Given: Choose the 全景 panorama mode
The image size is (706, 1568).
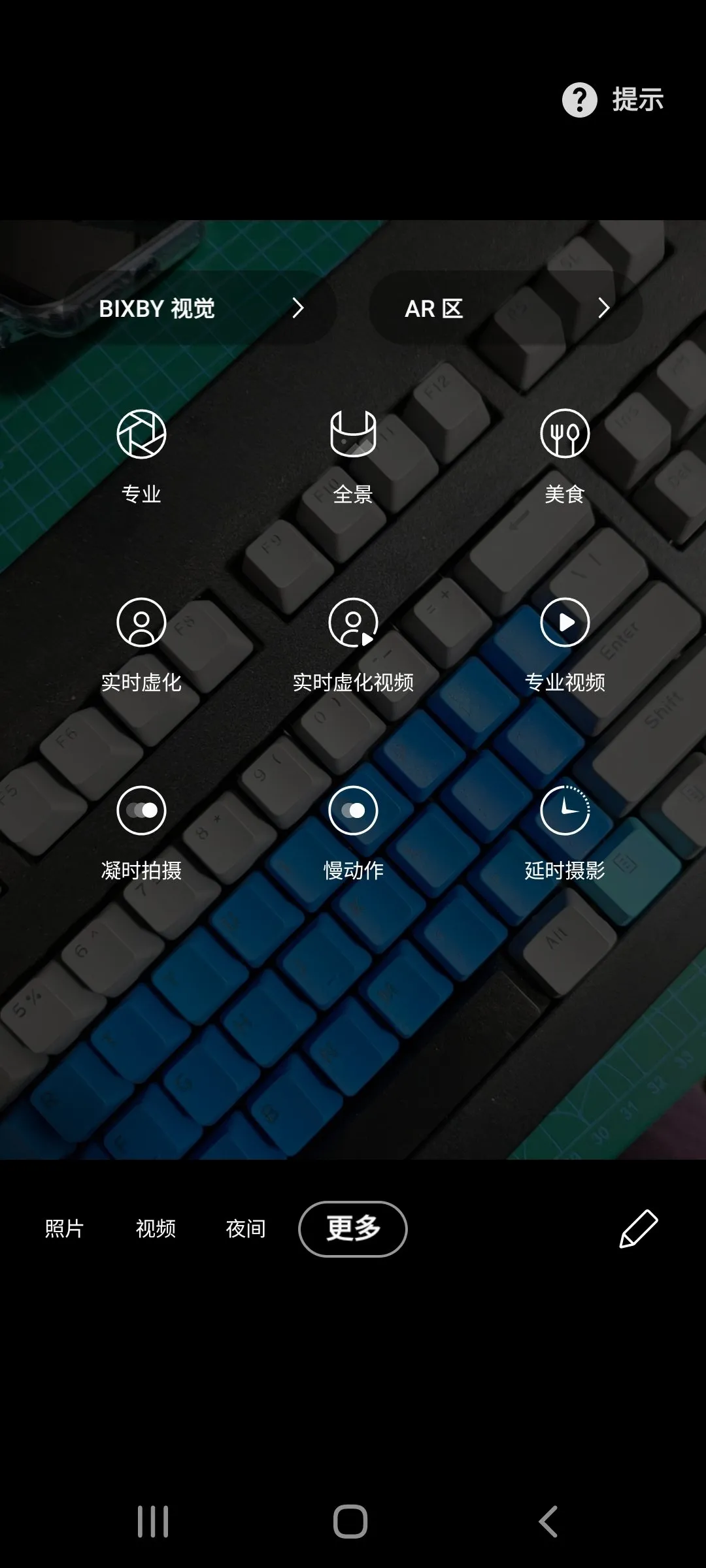Looking at the screenshot, I should (x=353, y=457).
